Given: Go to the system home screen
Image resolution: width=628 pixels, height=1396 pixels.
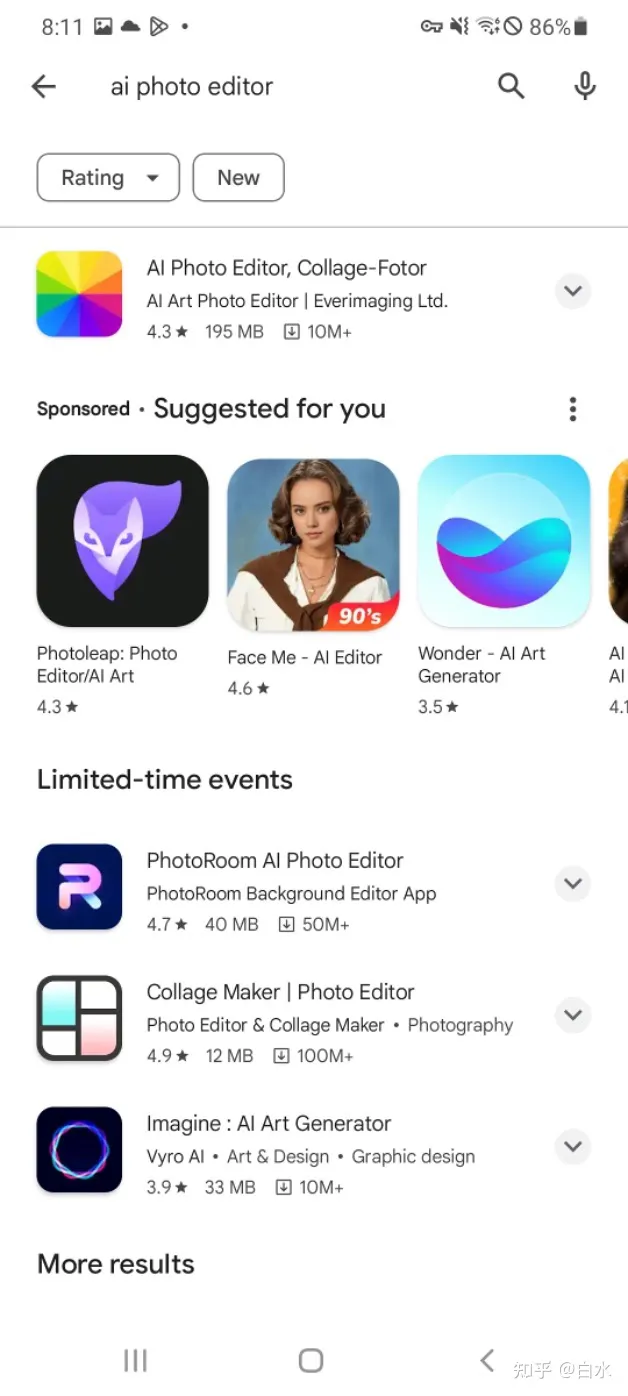Looking at the screenshot, I should pos(311,1360).
